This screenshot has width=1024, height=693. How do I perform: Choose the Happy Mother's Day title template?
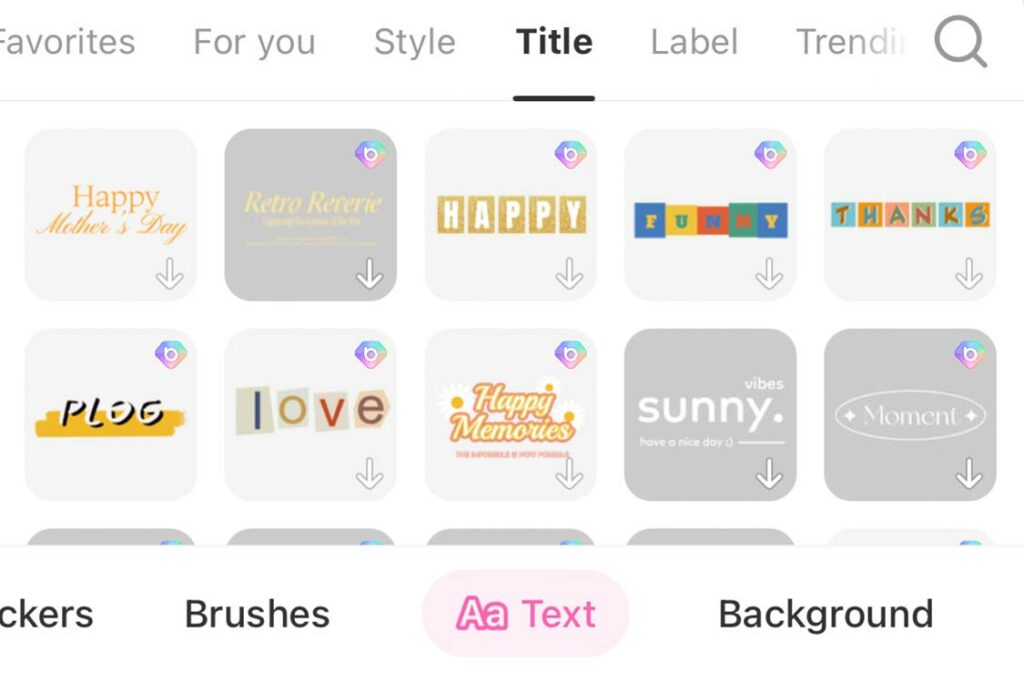pos(111,214)
